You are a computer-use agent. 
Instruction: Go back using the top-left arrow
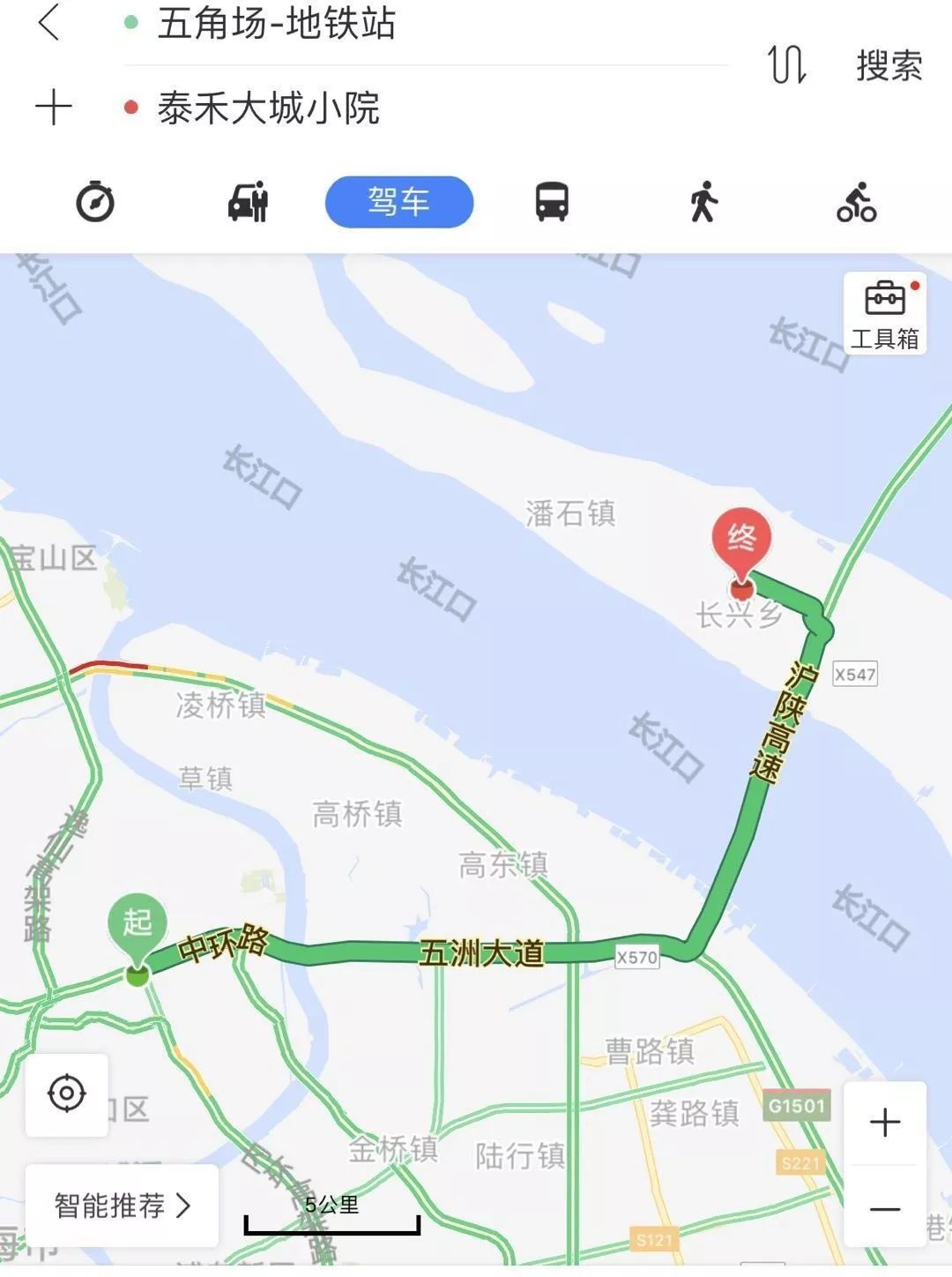(x=49, y=23)
